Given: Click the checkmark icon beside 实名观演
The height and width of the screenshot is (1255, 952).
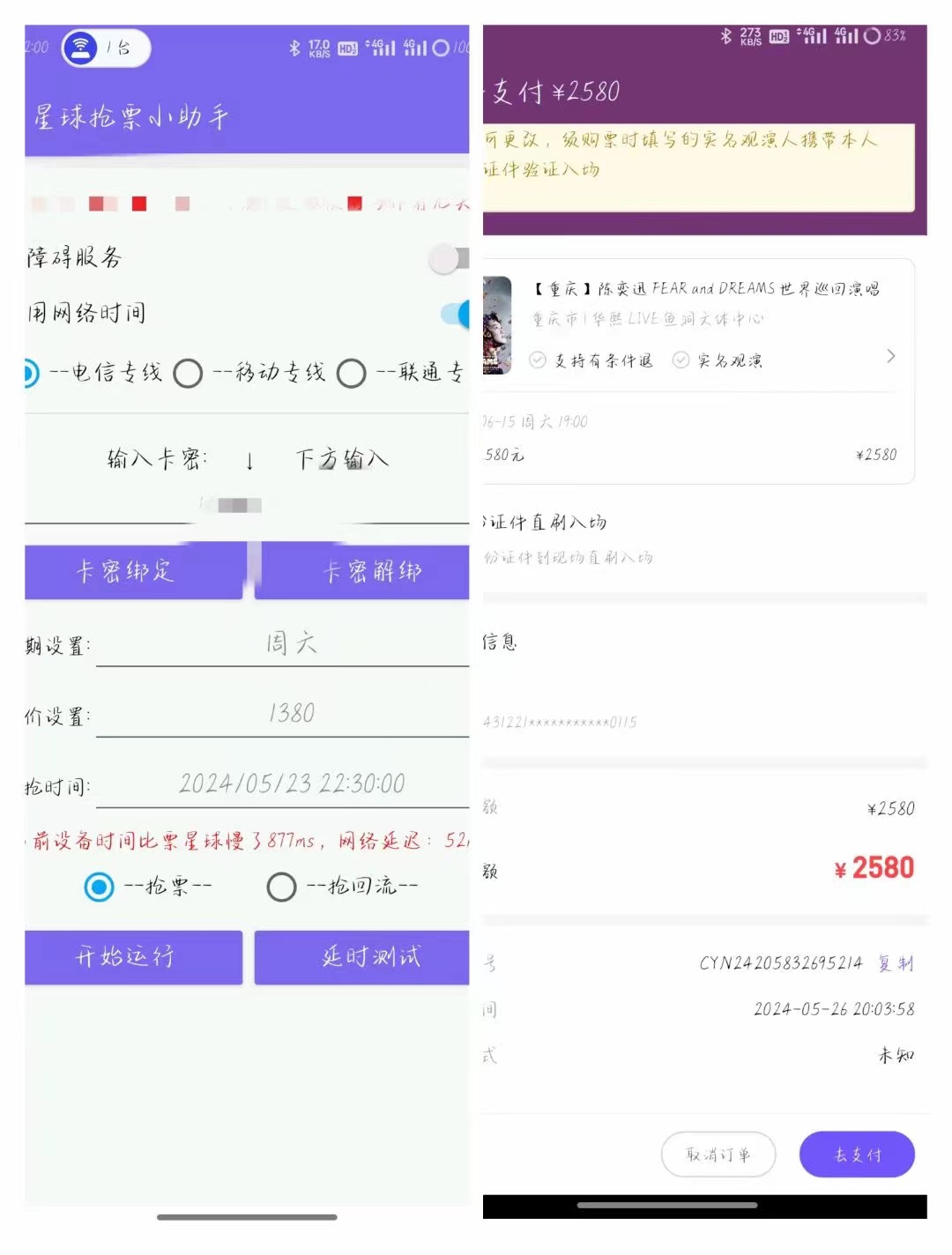Looking at the screenshot, I should (681, 360).
